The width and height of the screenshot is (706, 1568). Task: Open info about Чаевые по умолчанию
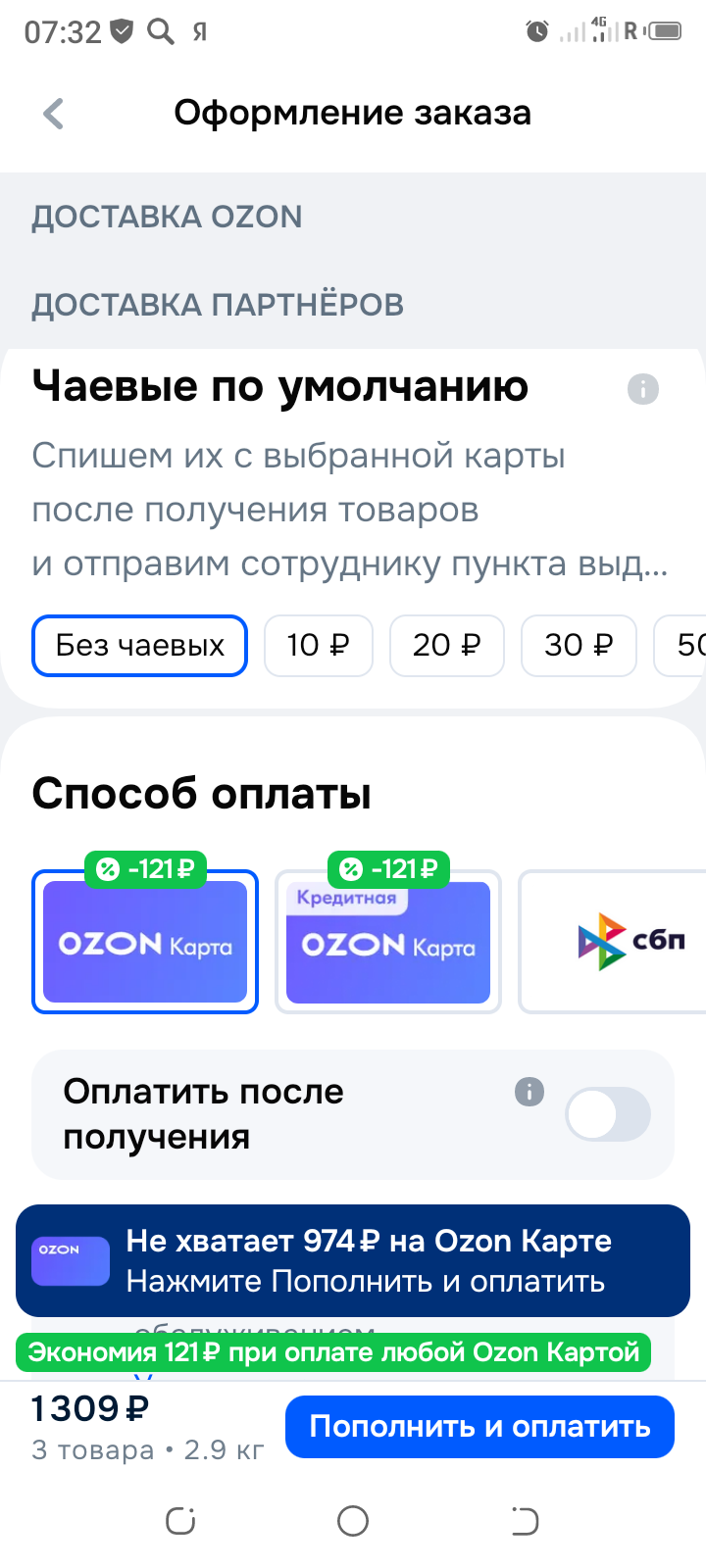(x=642, y=389)
